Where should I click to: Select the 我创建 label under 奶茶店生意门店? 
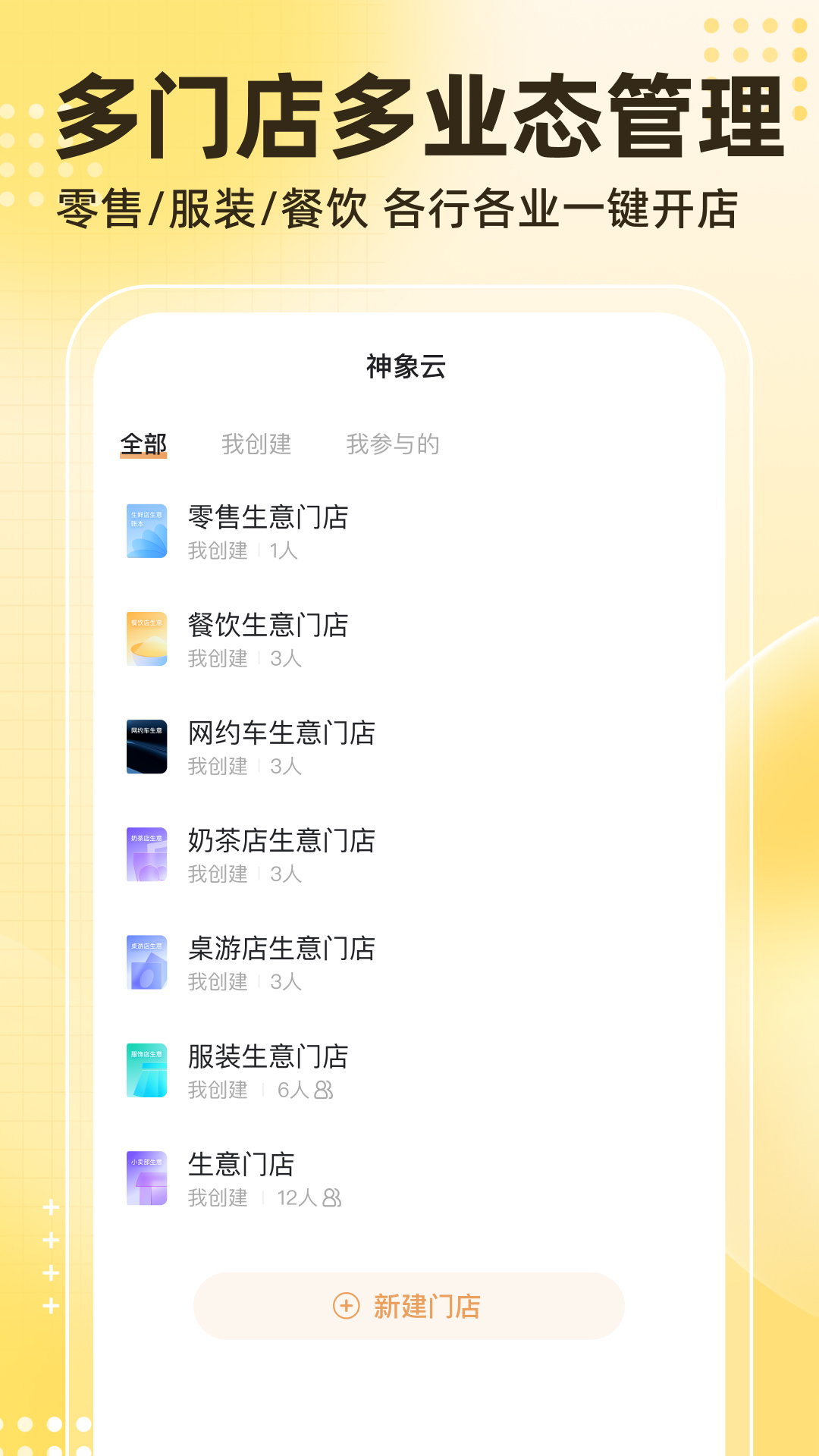219,874
